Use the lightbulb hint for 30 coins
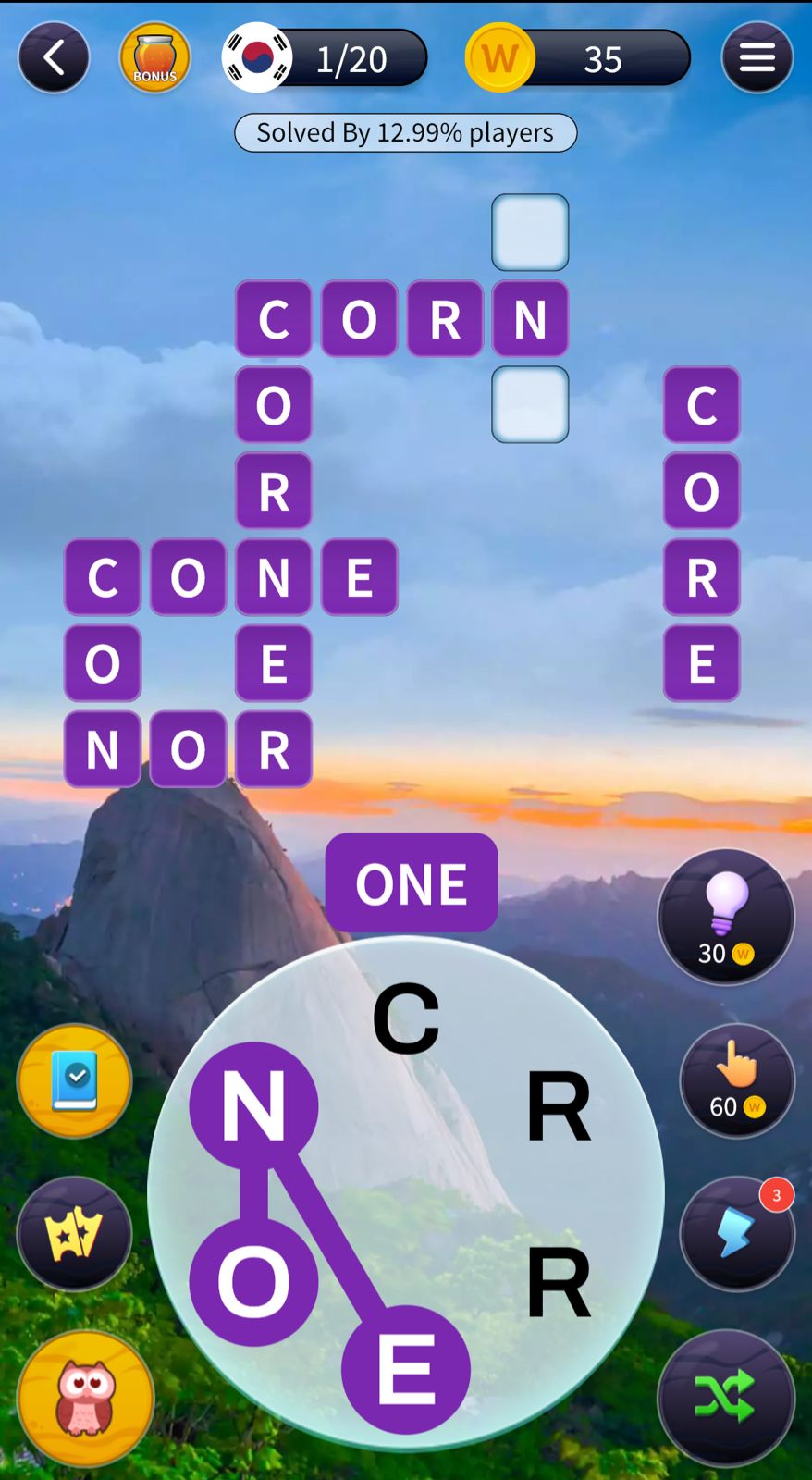The height and width of the screenshot is (1480, 812). tap(726, 917)
